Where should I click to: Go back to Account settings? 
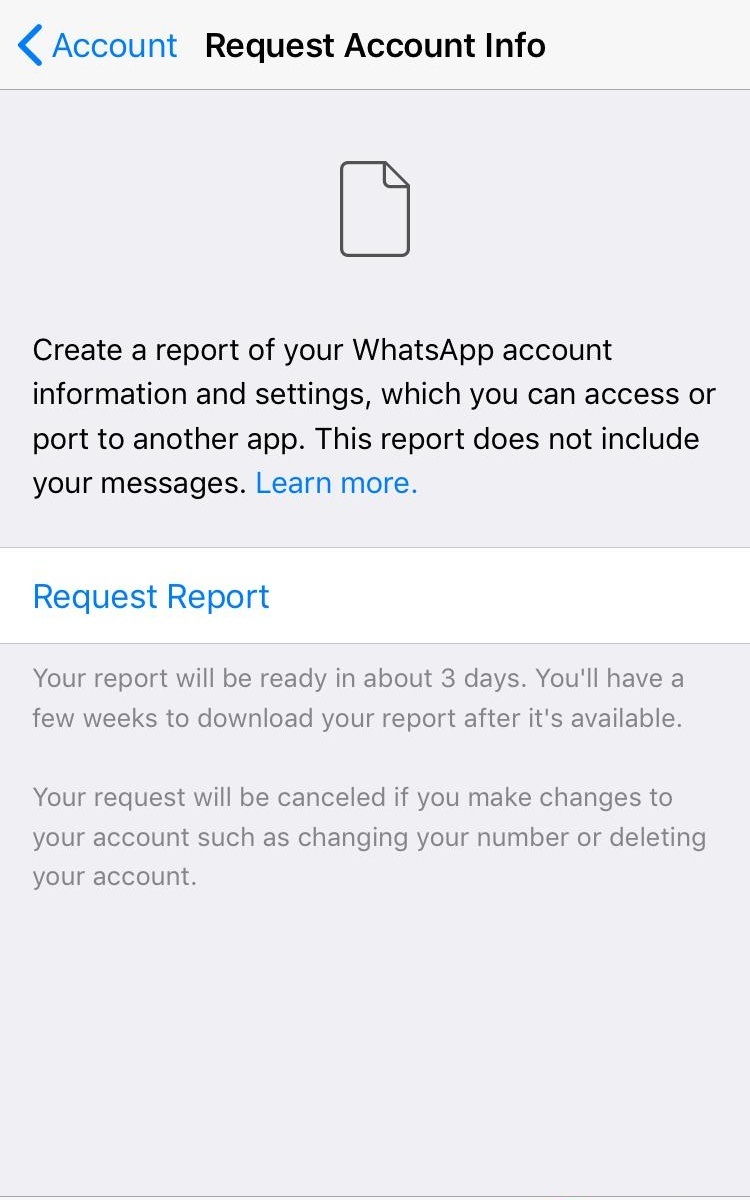click(x=98, y=46)
